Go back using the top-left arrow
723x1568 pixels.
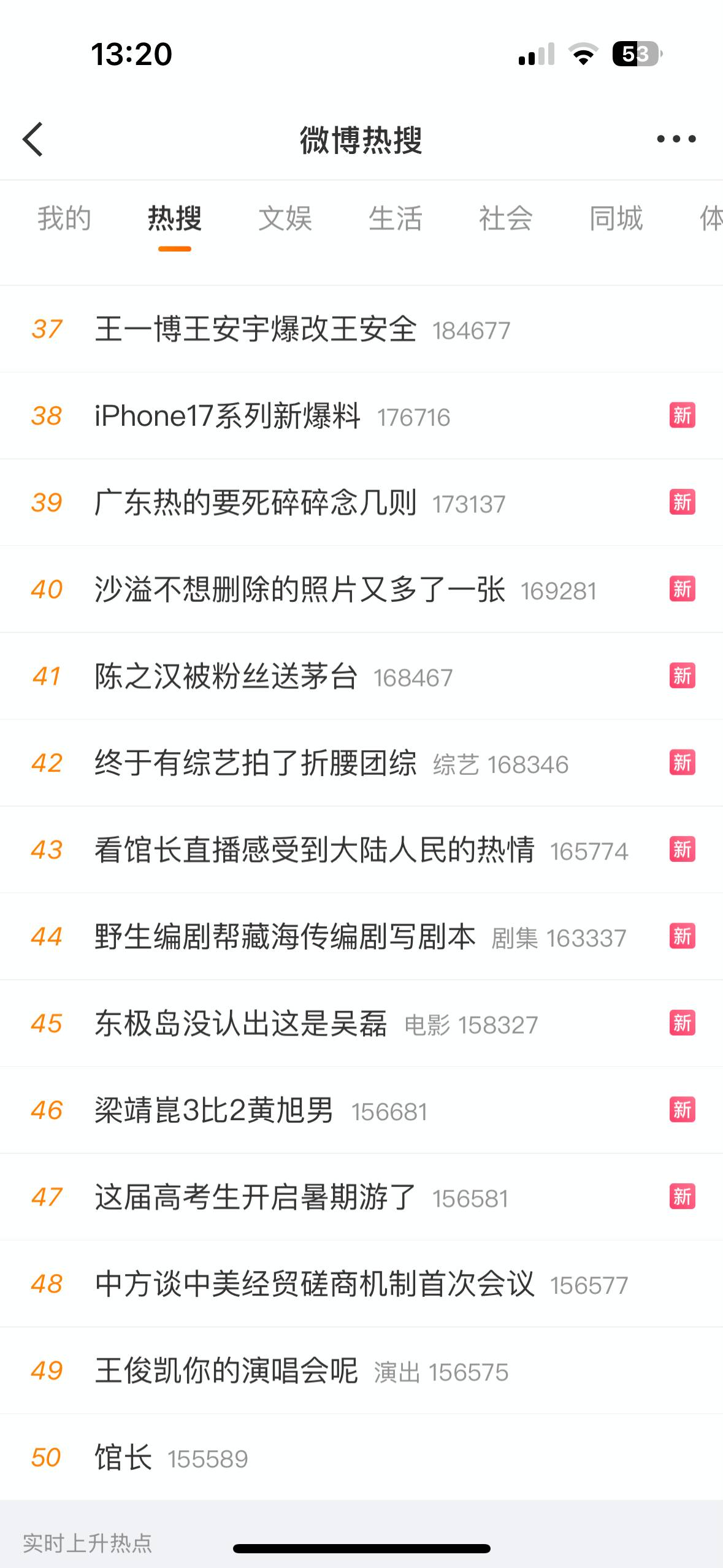click(x=33, y=139)
